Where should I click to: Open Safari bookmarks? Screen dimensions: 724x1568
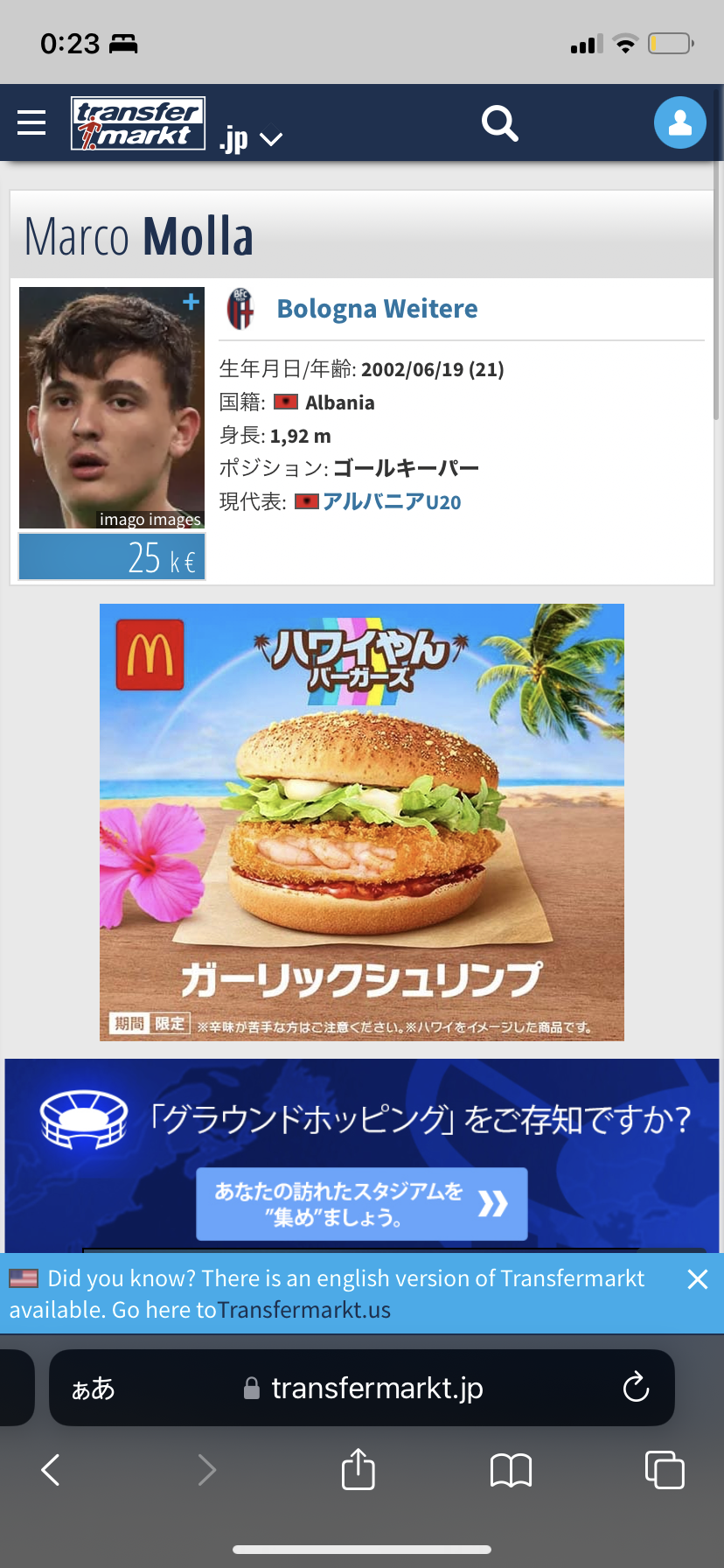click(511, 1470)
